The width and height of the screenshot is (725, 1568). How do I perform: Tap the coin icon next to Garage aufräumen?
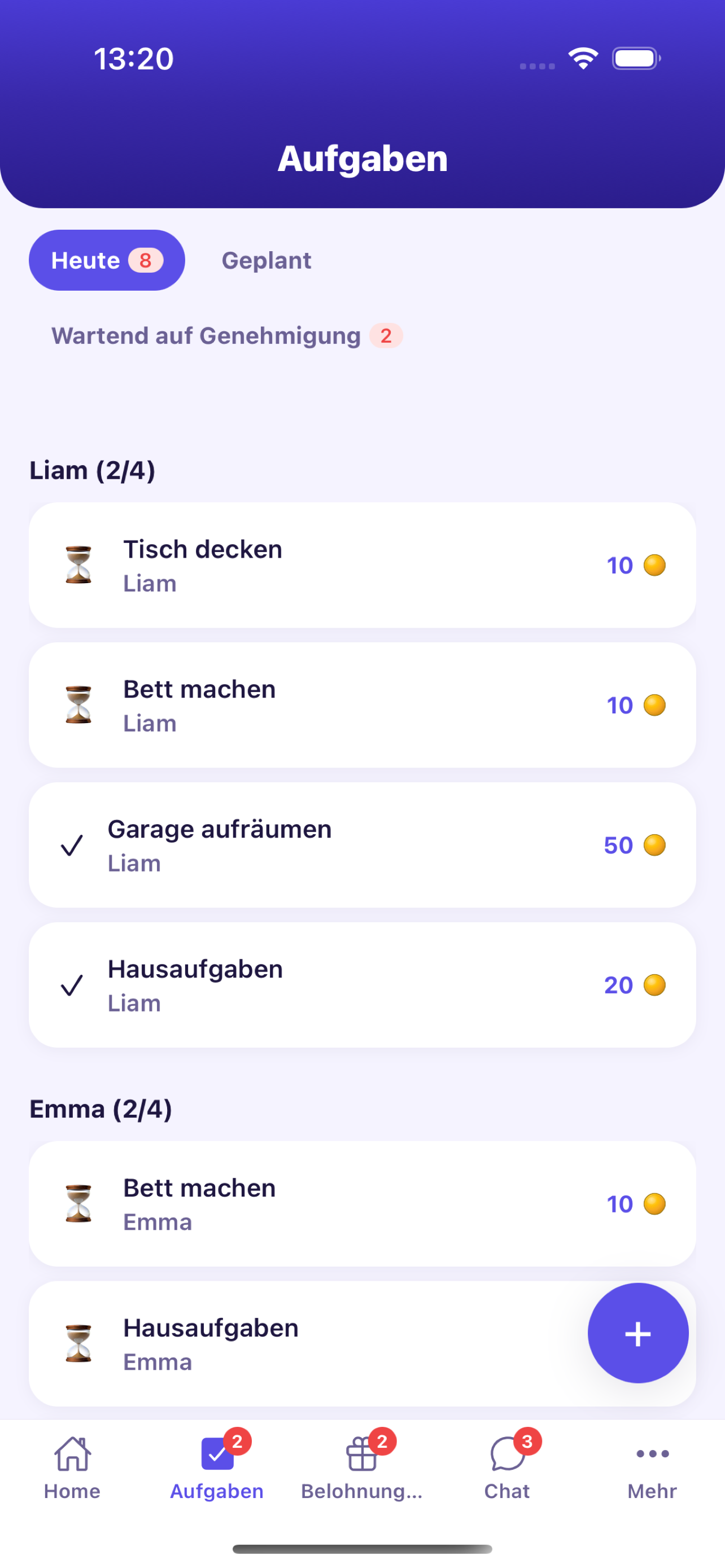click(656, 845)
